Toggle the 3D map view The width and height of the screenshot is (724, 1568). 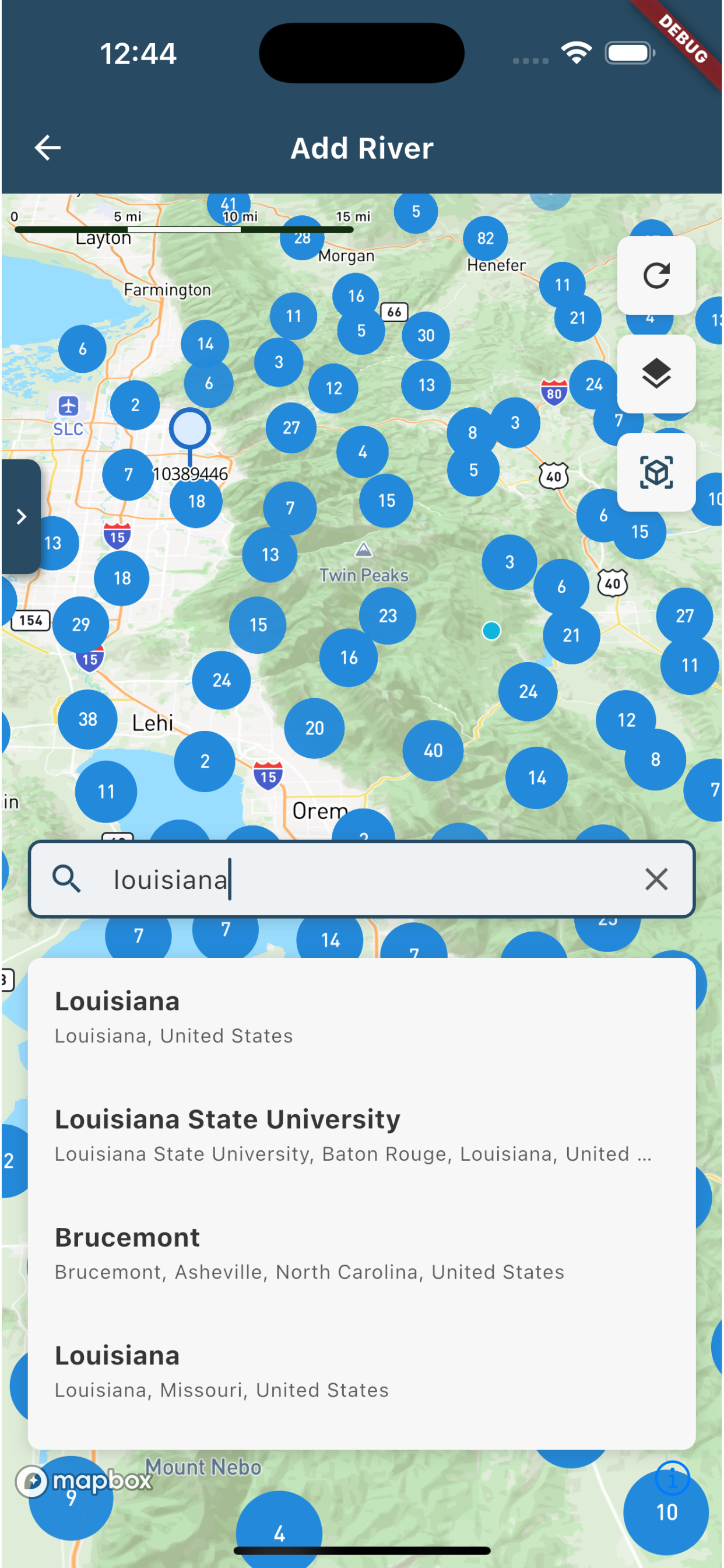coord(656,473)
